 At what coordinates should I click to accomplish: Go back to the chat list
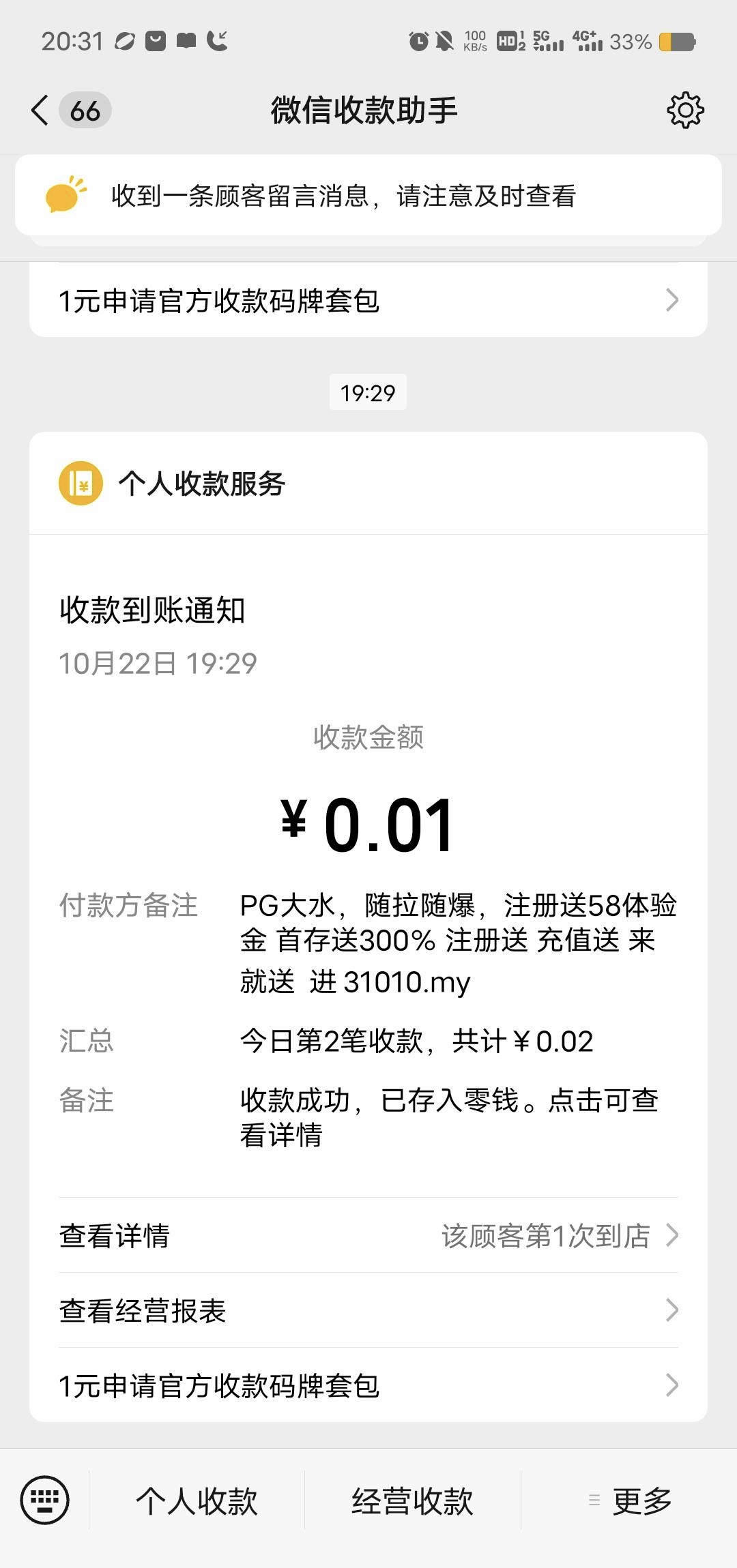tap(41, 110)
